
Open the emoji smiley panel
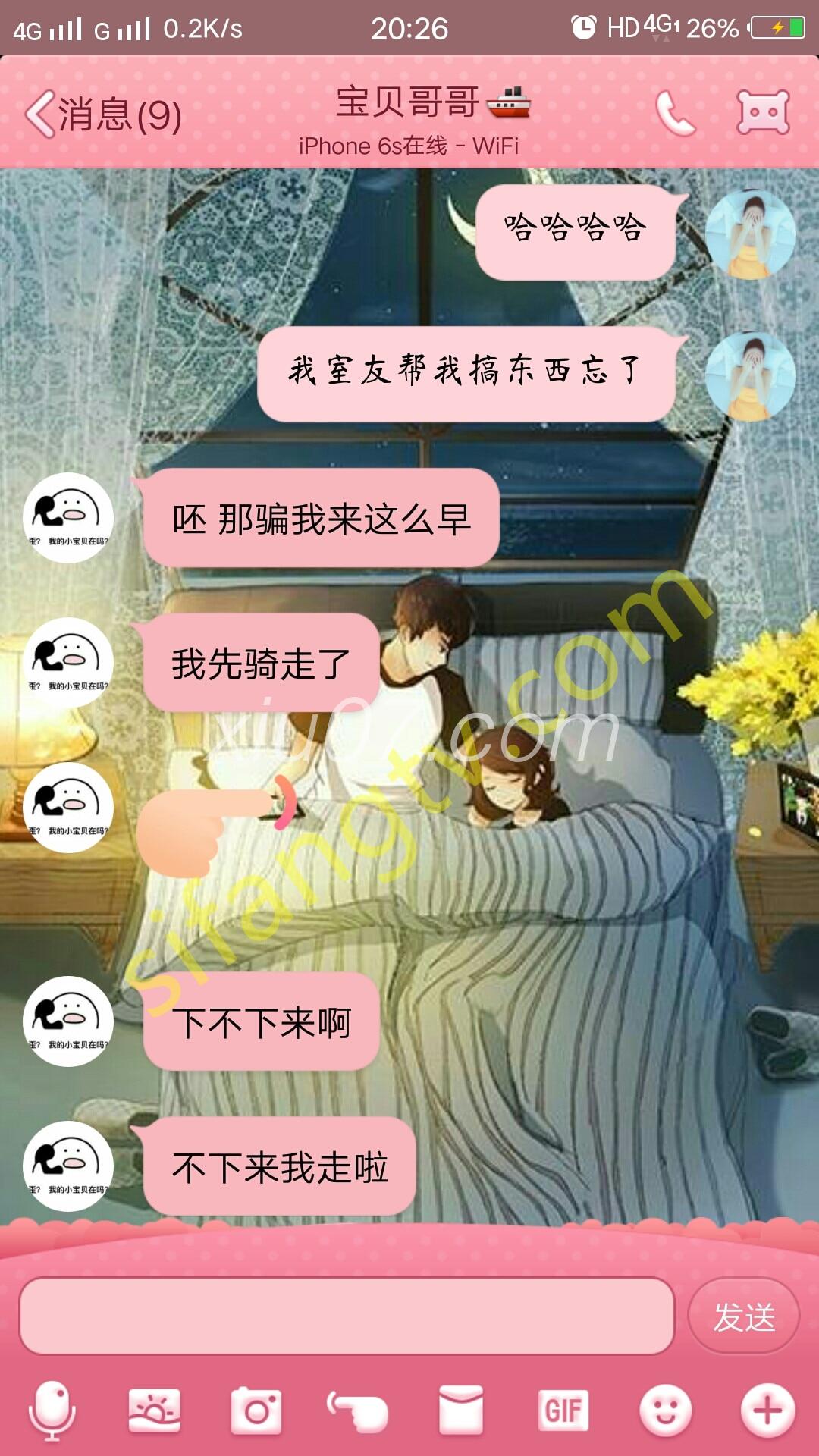(665, 1410)
